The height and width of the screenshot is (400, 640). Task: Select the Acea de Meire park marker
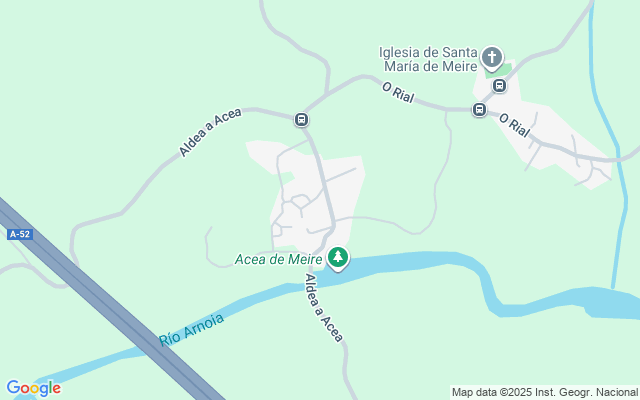click(x=338, y=258)
